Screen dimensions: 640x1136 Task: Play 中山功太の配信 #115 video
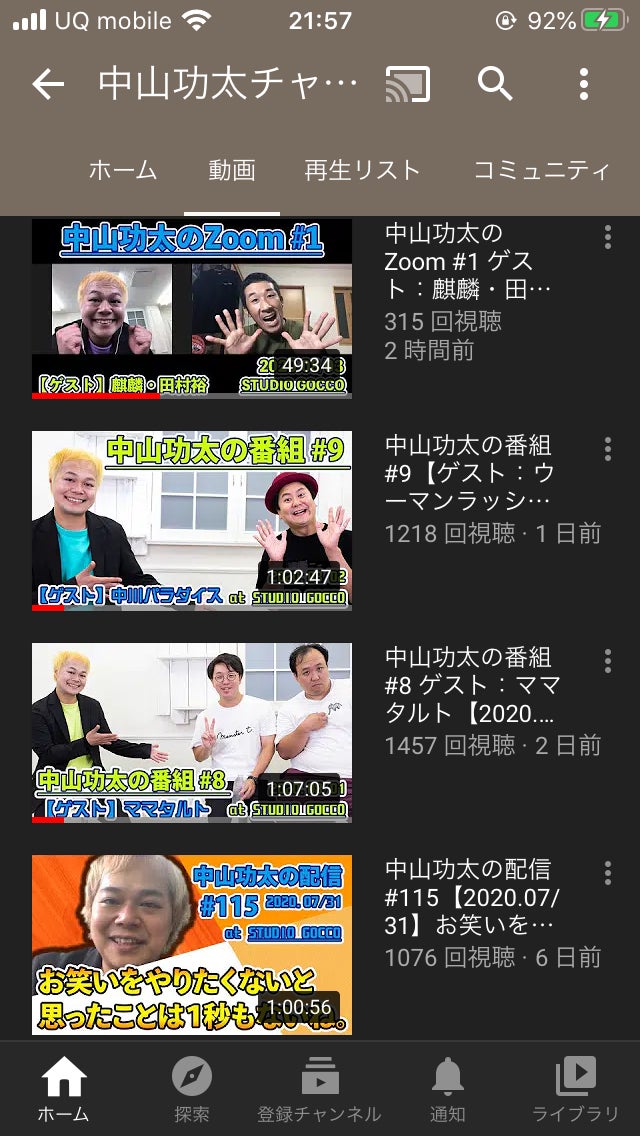(192, 944)
